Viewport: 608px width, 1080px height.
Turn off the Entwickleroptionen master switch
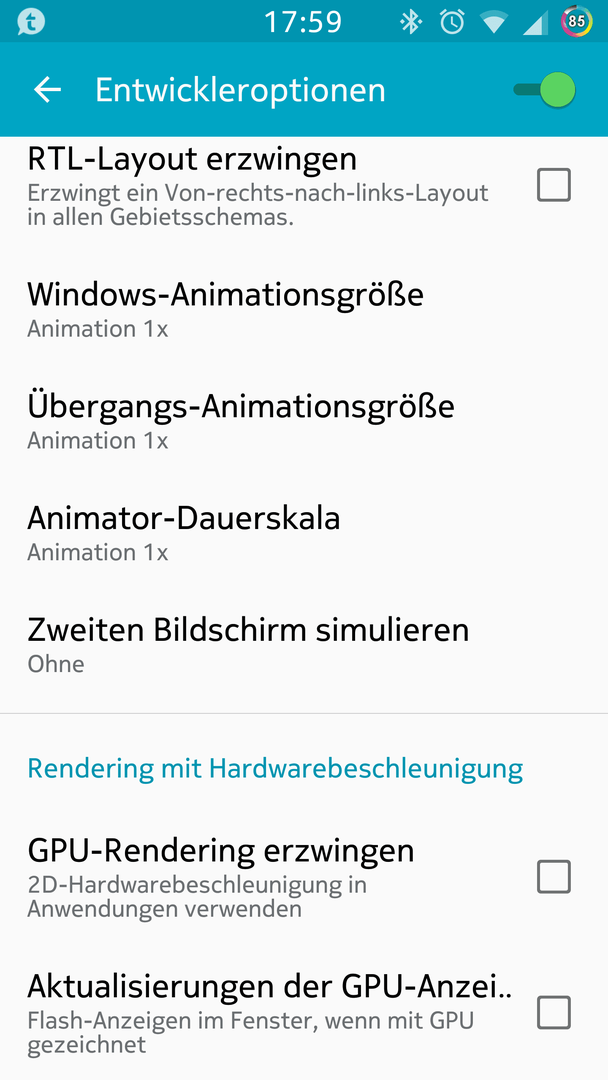(x=544, y=90)
